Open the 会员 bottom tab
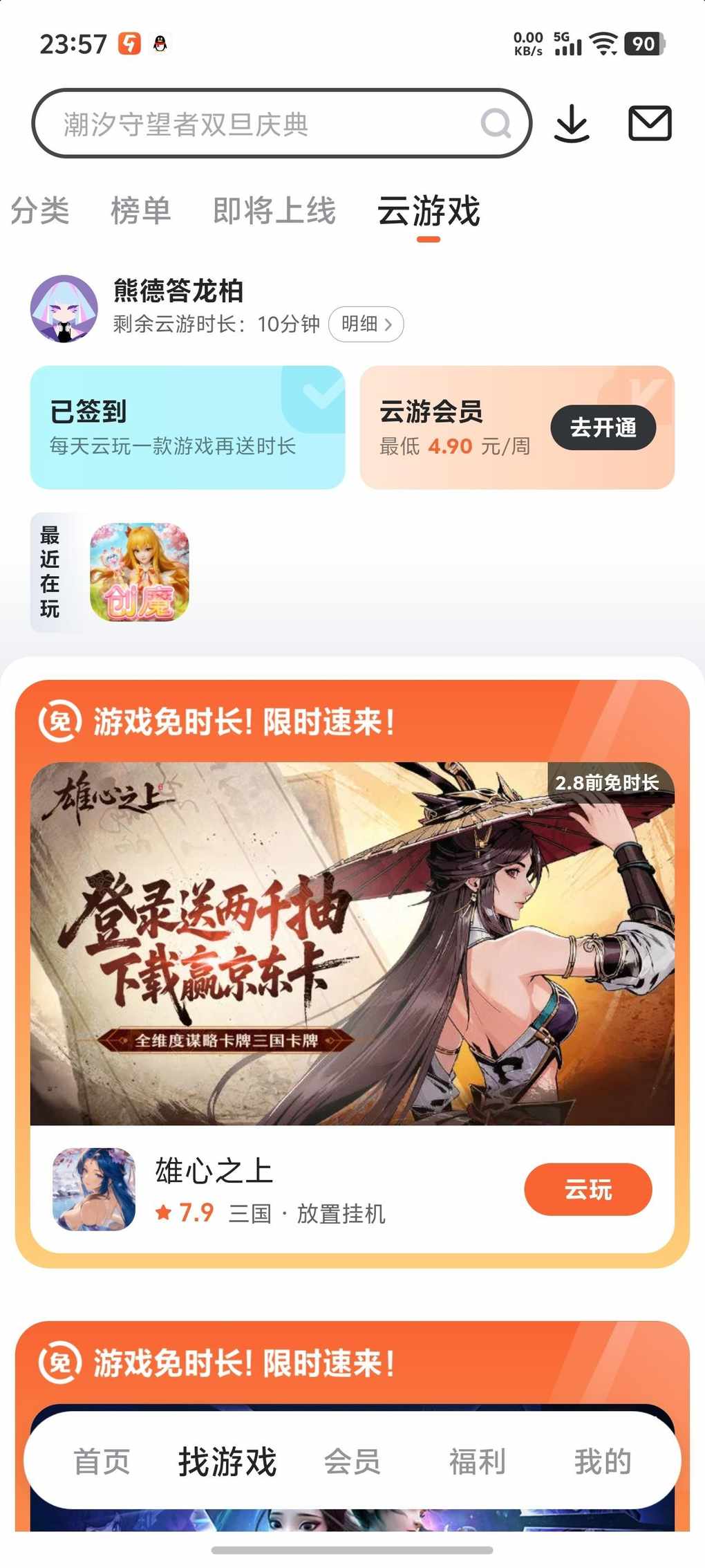705x1568 pixels. (x=352, y=1461)
